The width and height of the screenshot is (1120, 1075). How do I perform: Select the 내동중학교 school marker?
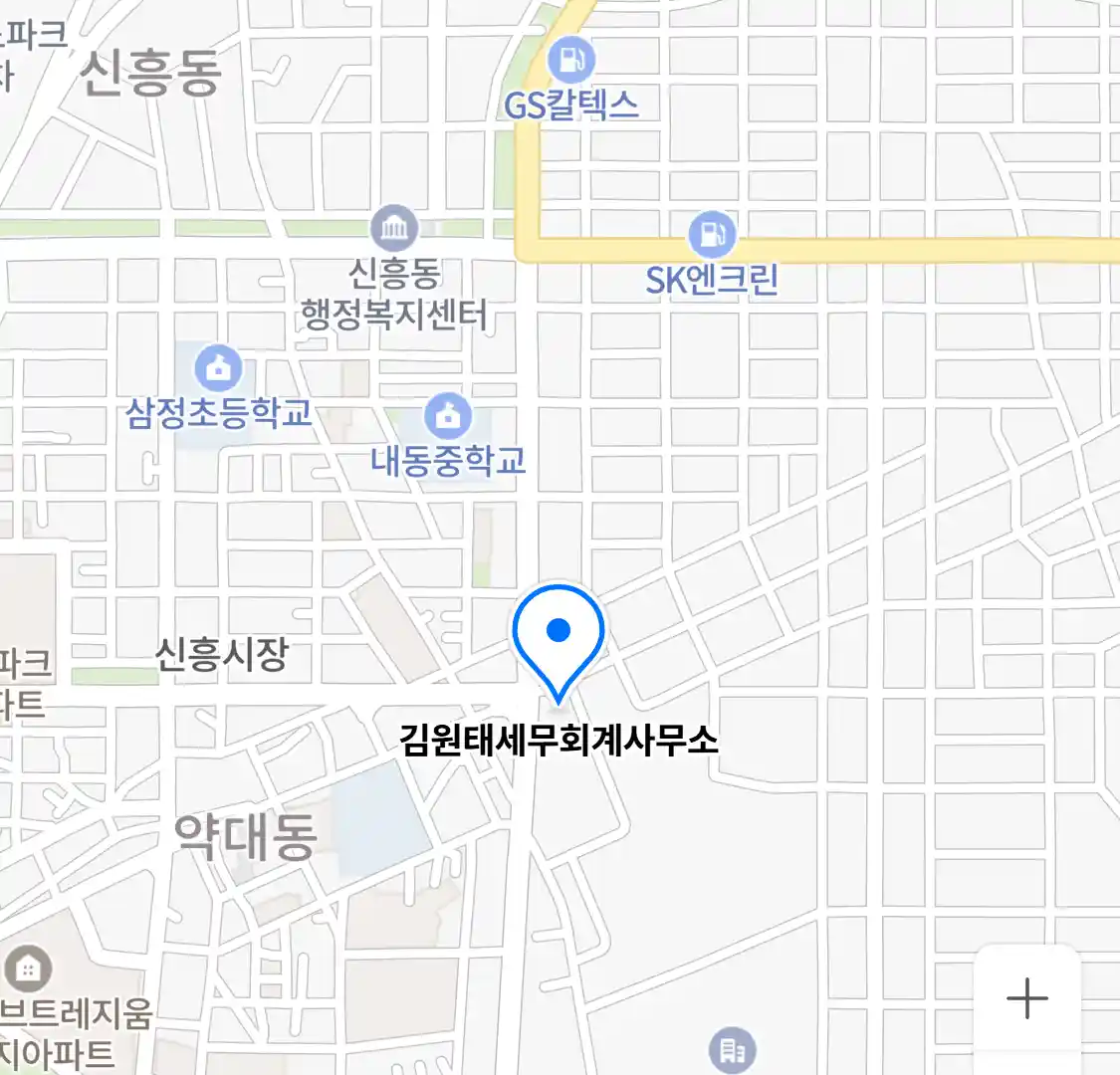(x=448, y=416)
